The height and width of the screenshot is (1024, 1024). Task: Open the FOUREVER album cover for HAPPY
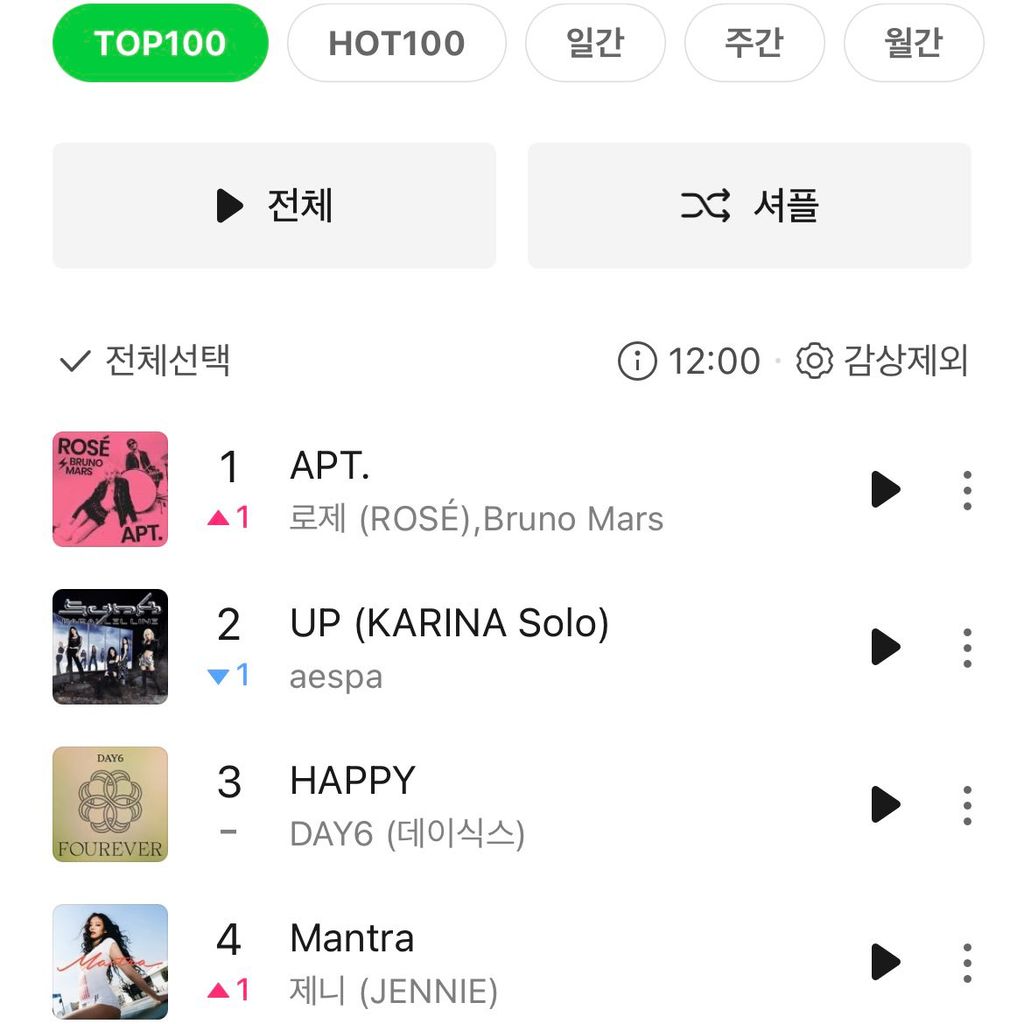pos(110,804)
